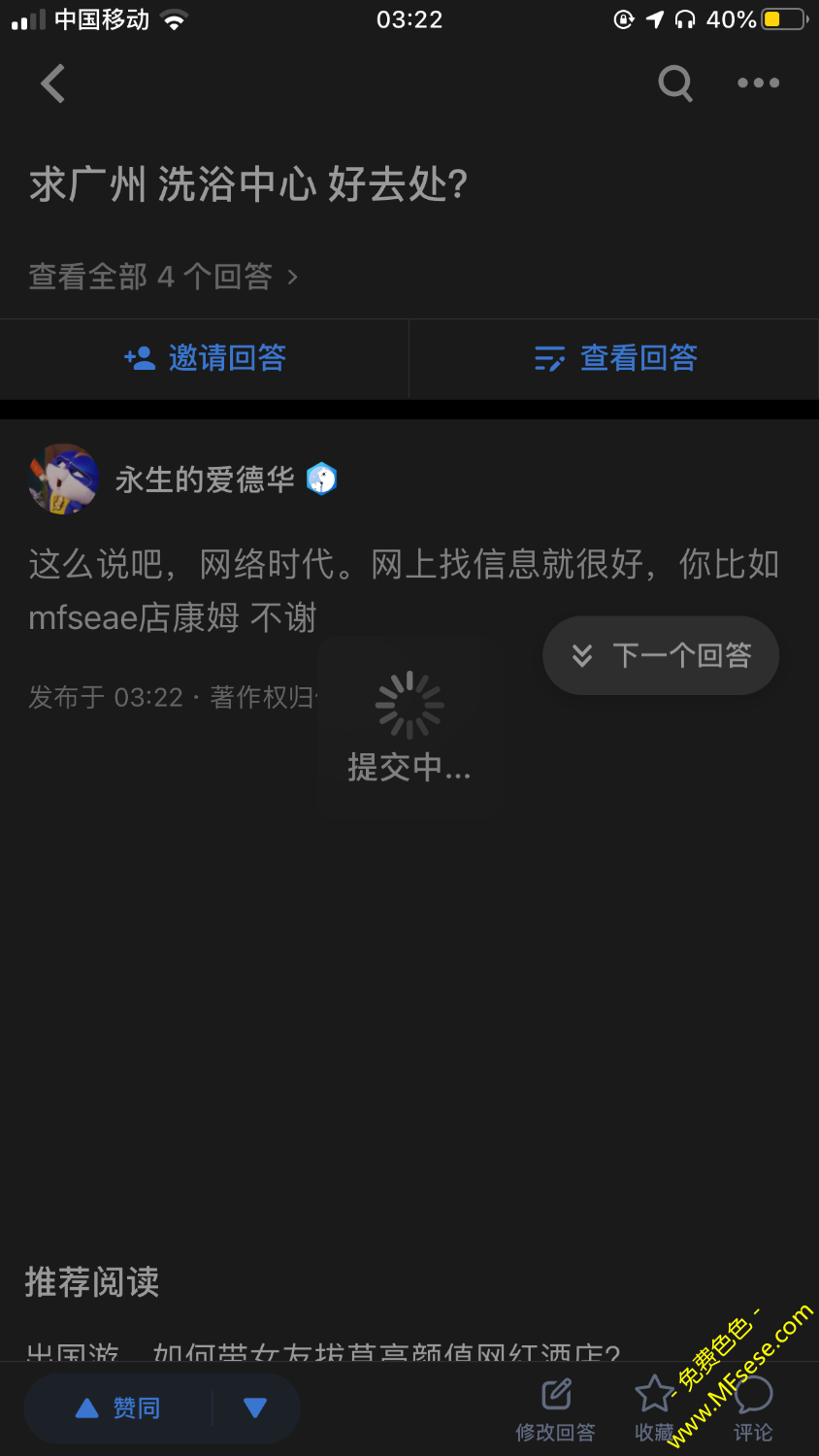Go back with the back arrow
Screen dimensions: 819x1456
[53, 83]
